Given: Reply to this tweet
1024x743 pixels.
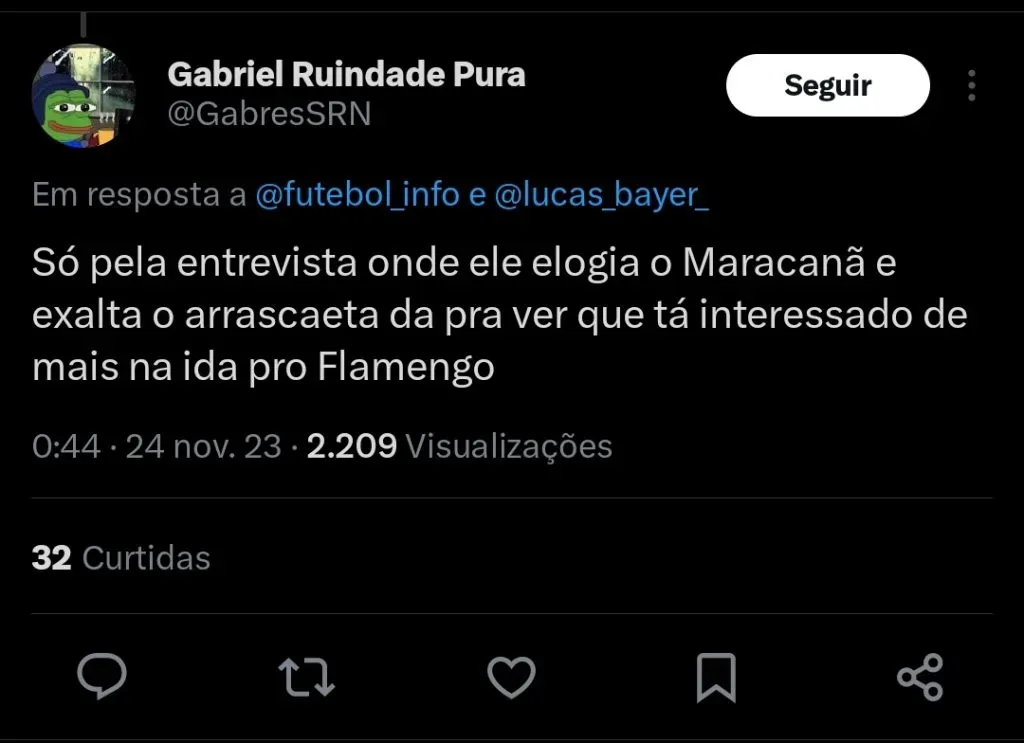Looking at the screenshot, I should point(102,677).
